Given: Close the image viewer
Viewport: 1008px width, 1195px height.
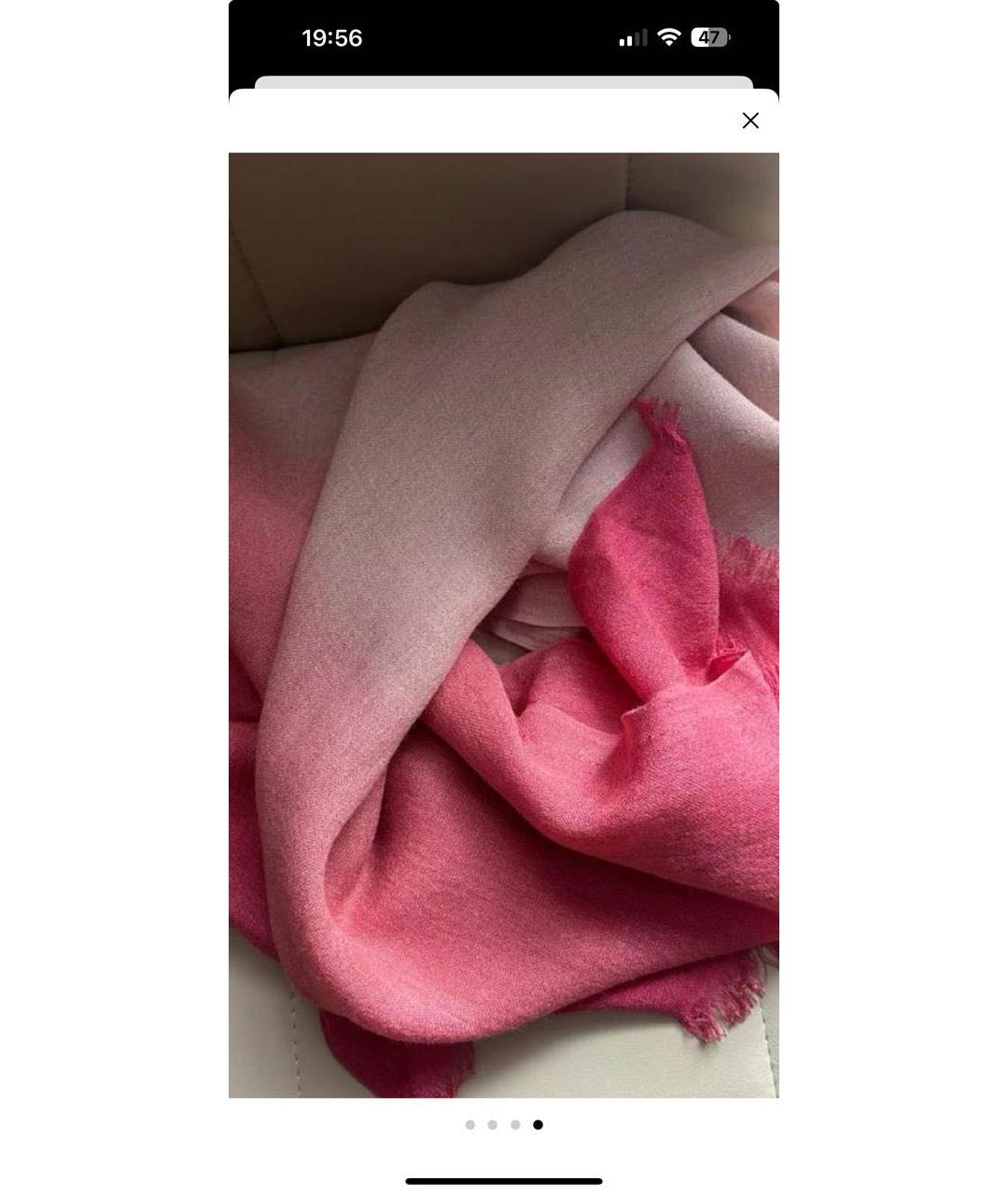Looking at the screenshot, I should pos(750,120).
